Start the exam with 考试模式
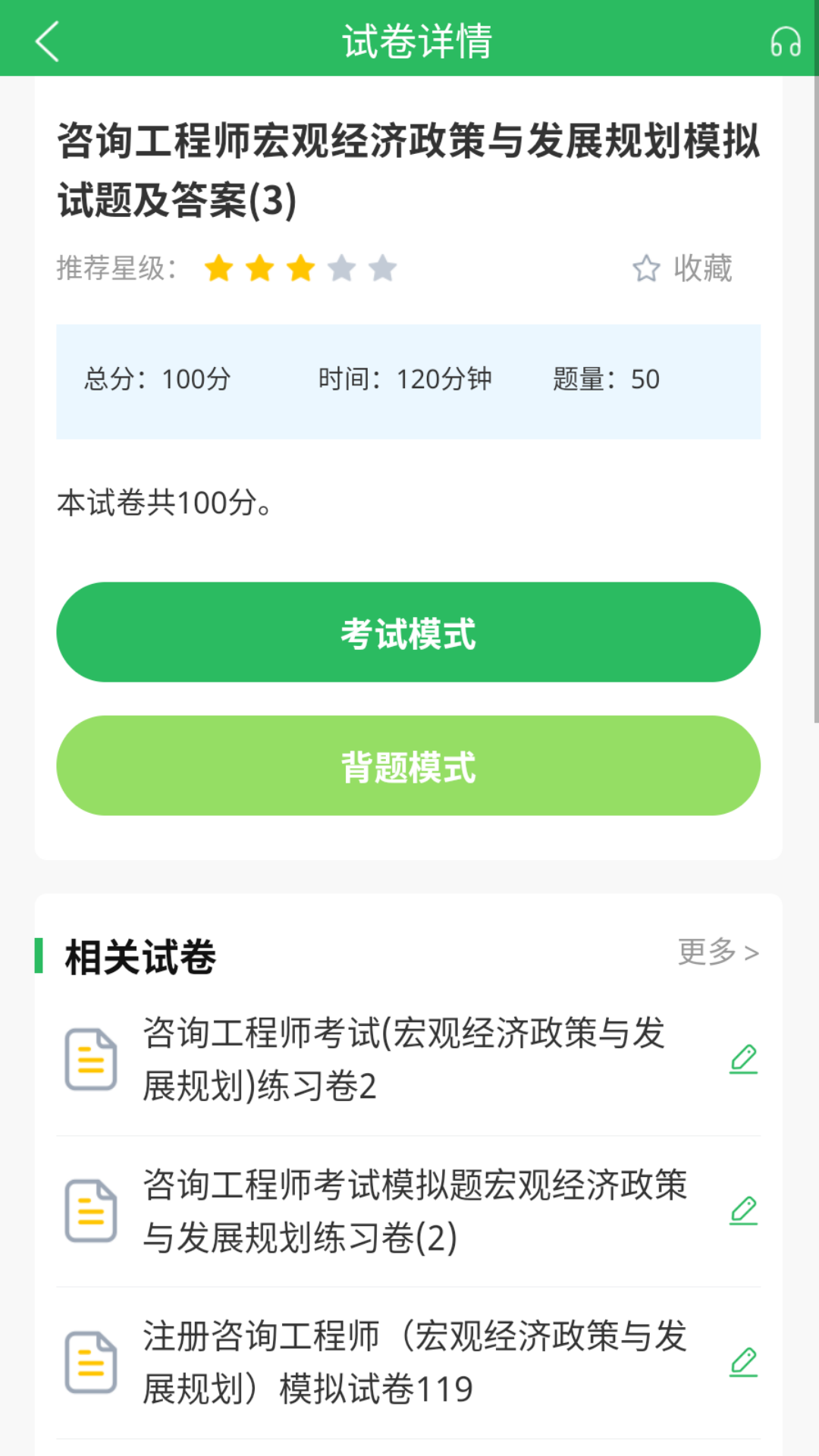819x1456 pixels. (408, 632)
